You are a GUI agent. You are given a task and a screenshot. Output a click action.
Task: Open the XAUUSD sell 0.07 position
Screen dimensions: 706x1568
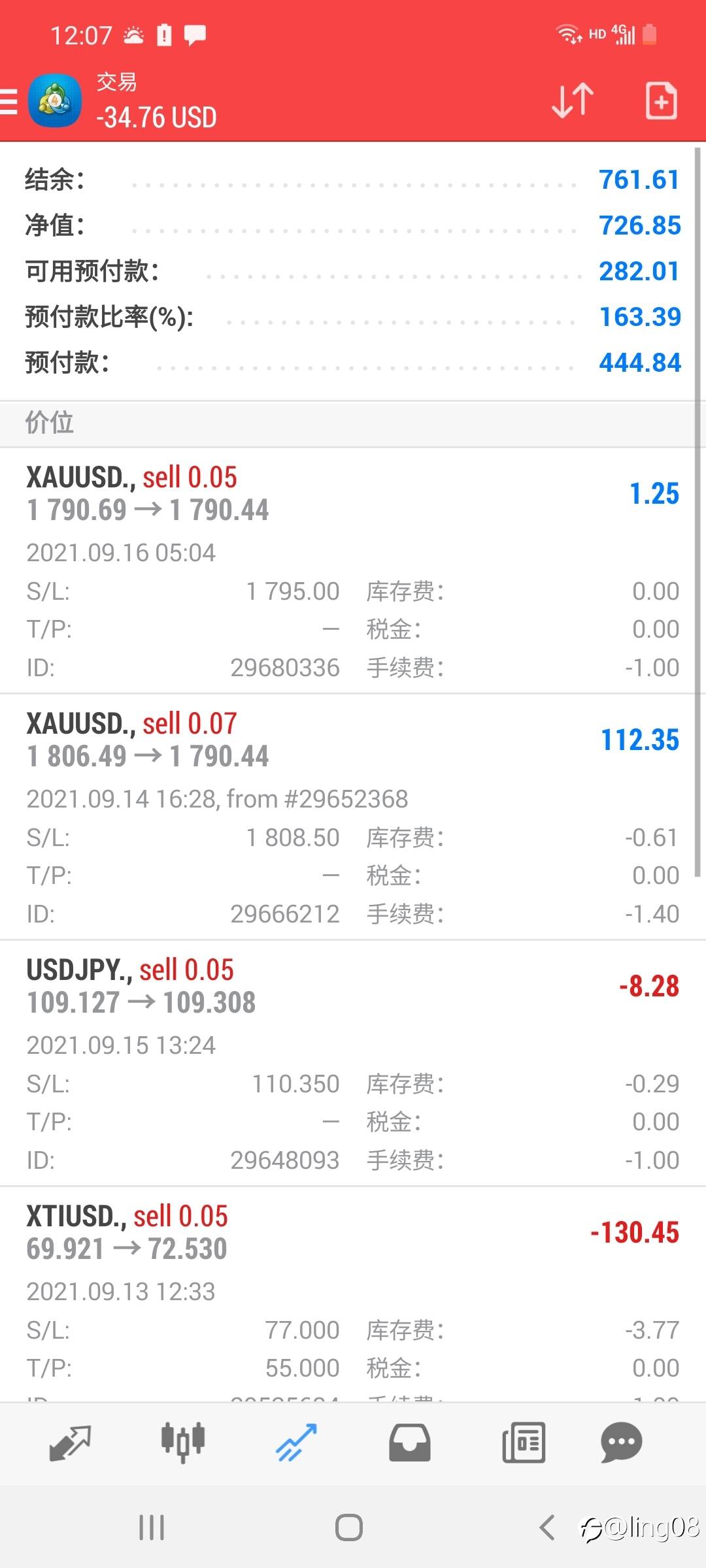coord(353,817)
